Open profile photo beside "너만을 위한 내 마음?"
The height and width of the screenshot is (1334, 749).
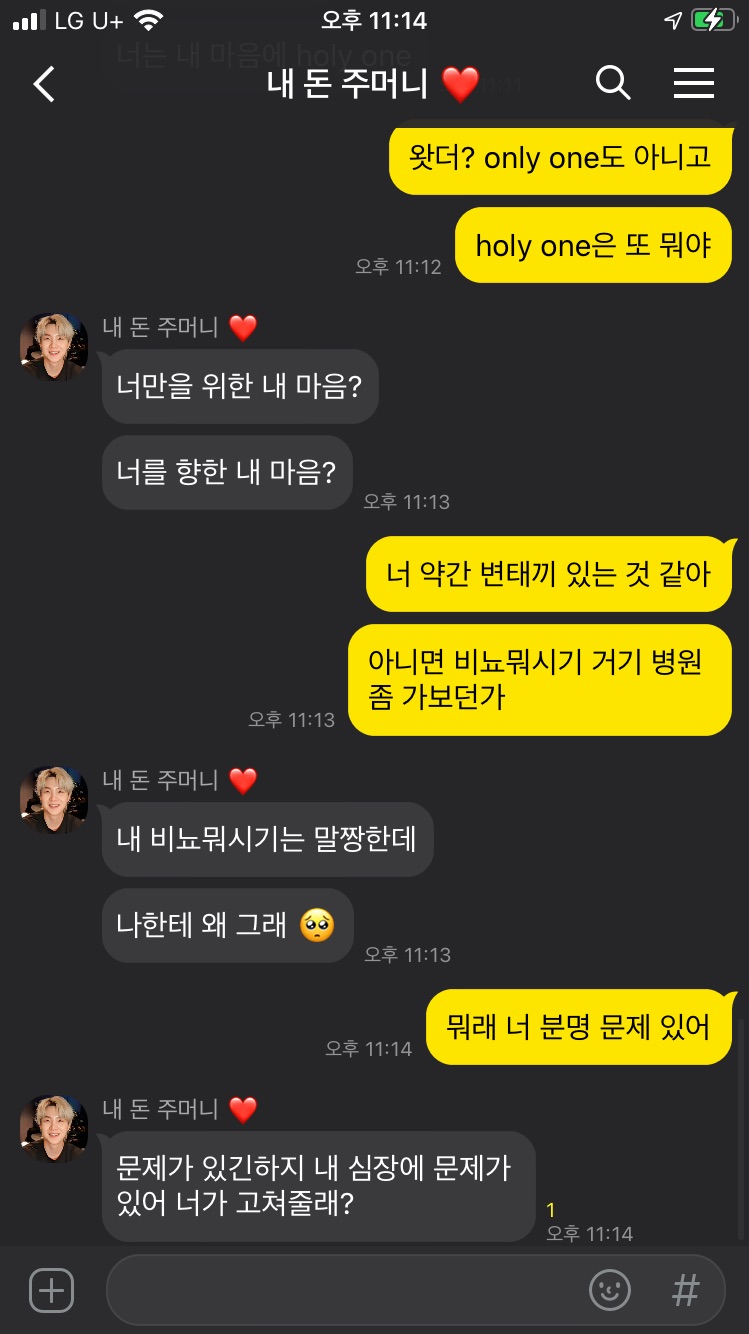coord(53,347)
